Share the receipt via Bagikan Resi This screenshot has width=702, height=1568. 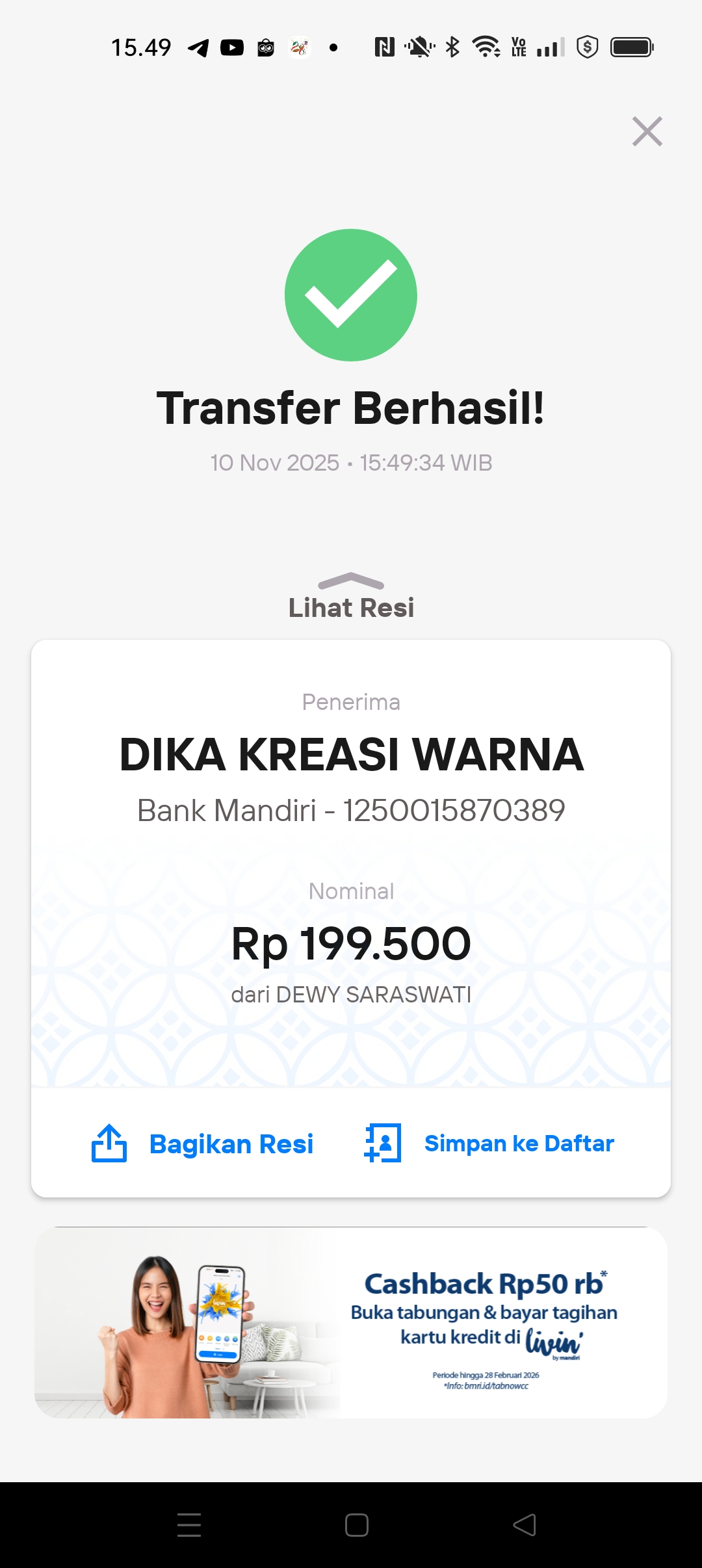[x=203, y=1143]
